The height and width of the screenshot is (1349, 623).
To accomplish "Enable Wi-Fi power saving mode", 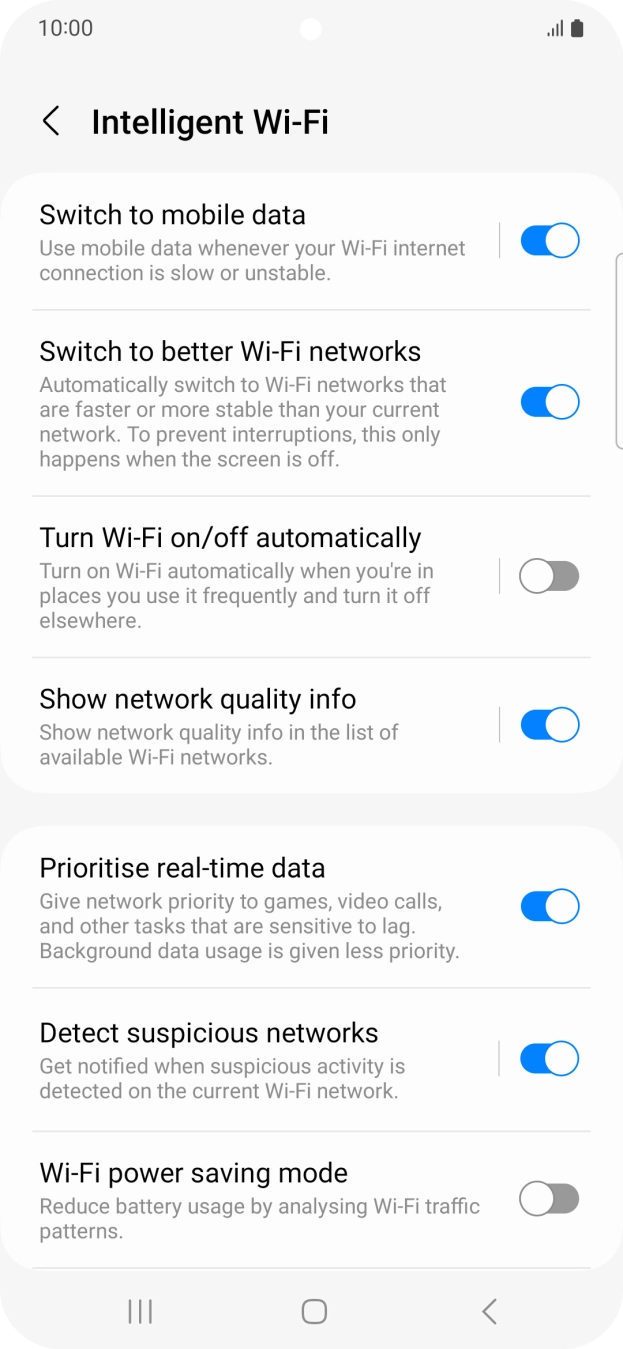I will coord(549,1198).
